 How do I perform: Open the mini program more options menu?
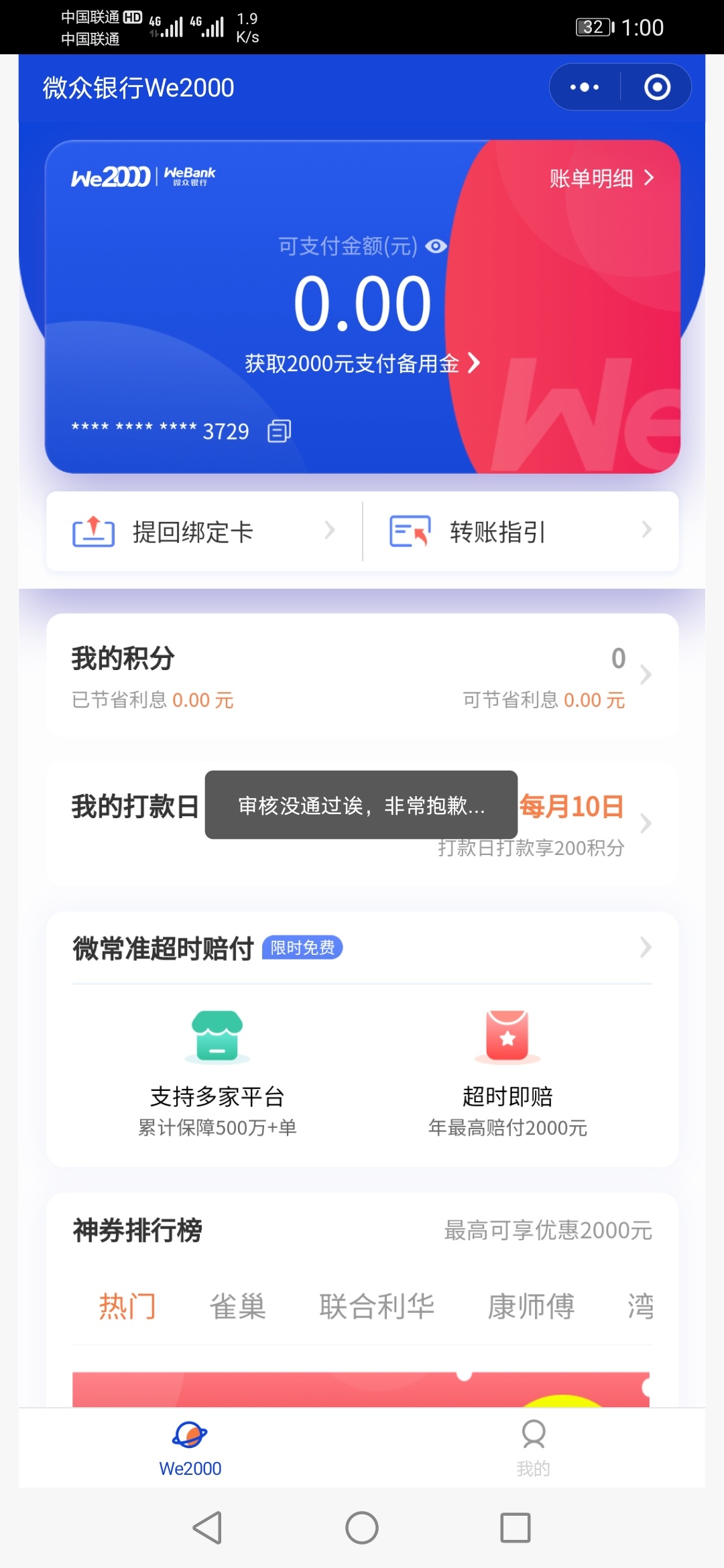(x=585, y=87)
